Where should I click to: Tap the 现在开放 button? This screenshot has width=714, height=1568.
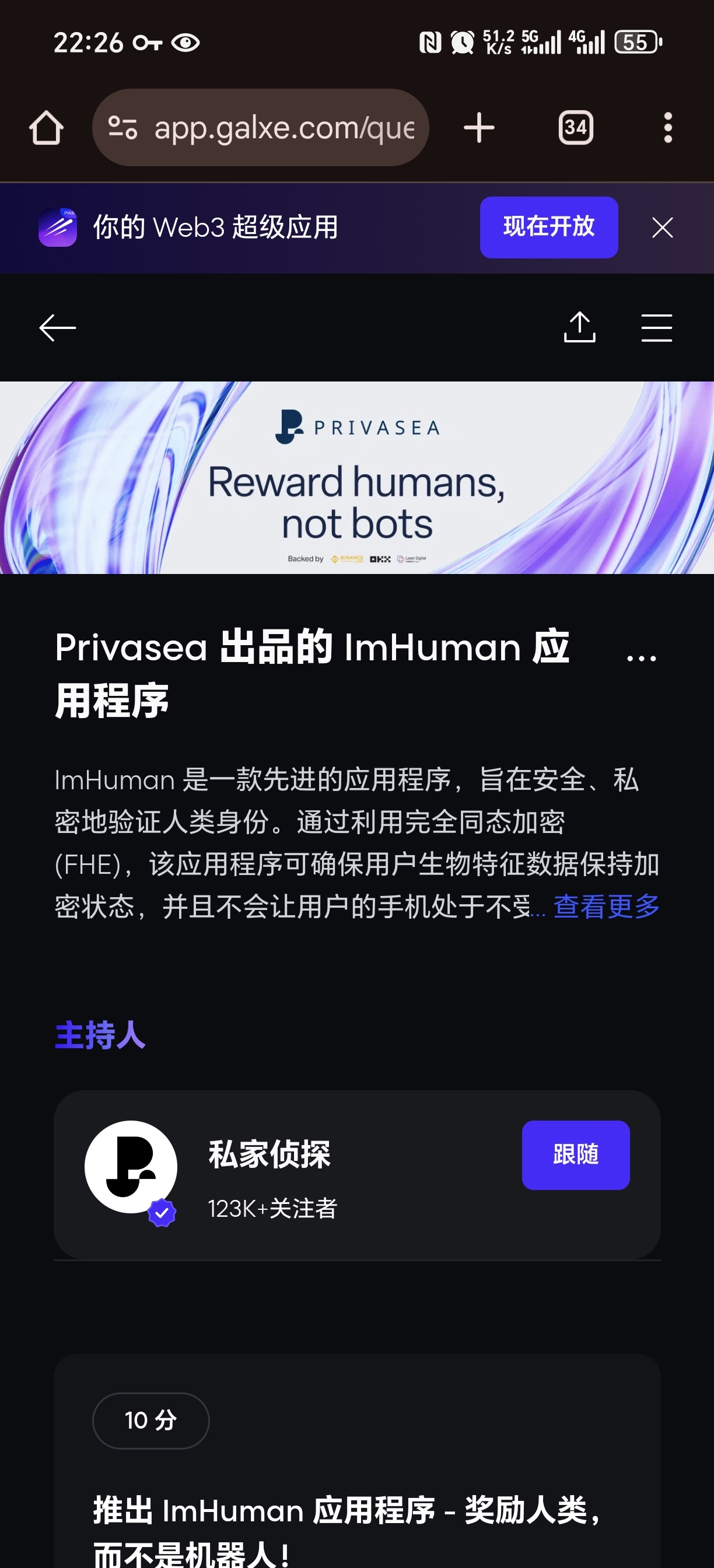tap(548, 227)
